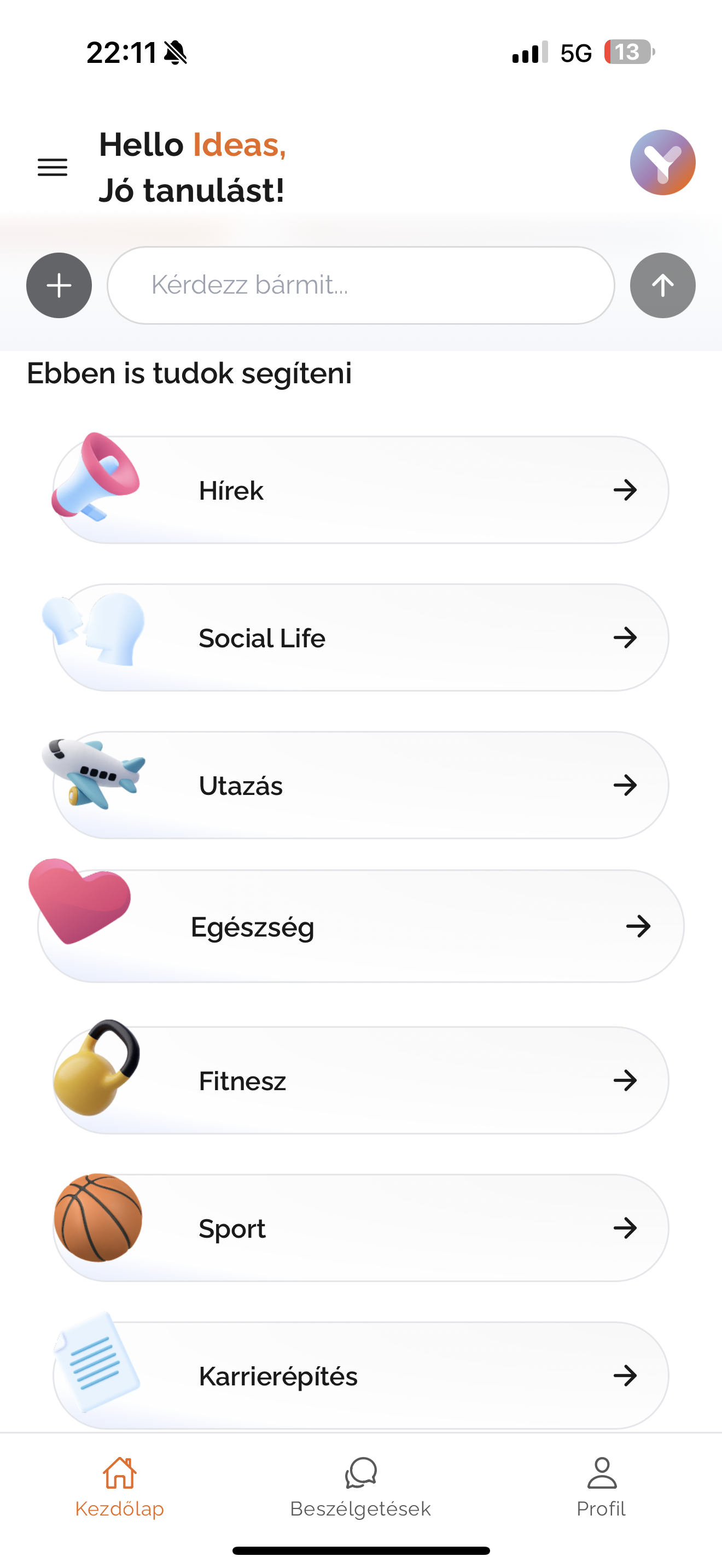
Task: Choose the Fitnesz category
Action: [x=360, y=1080]
